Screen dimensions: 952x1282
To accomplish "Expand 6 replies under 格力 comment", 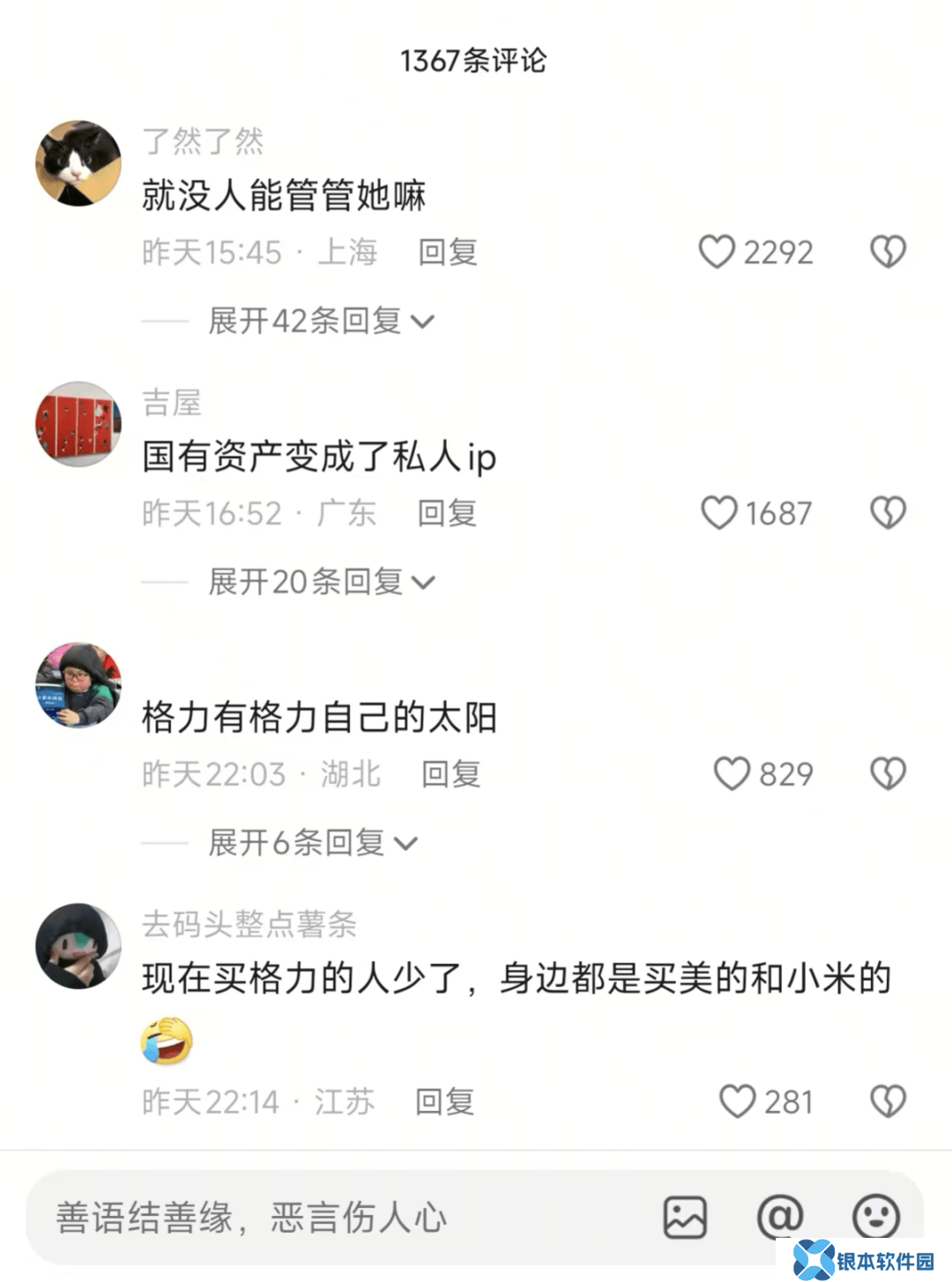I will pyautogui.click(x=312, y=843).
